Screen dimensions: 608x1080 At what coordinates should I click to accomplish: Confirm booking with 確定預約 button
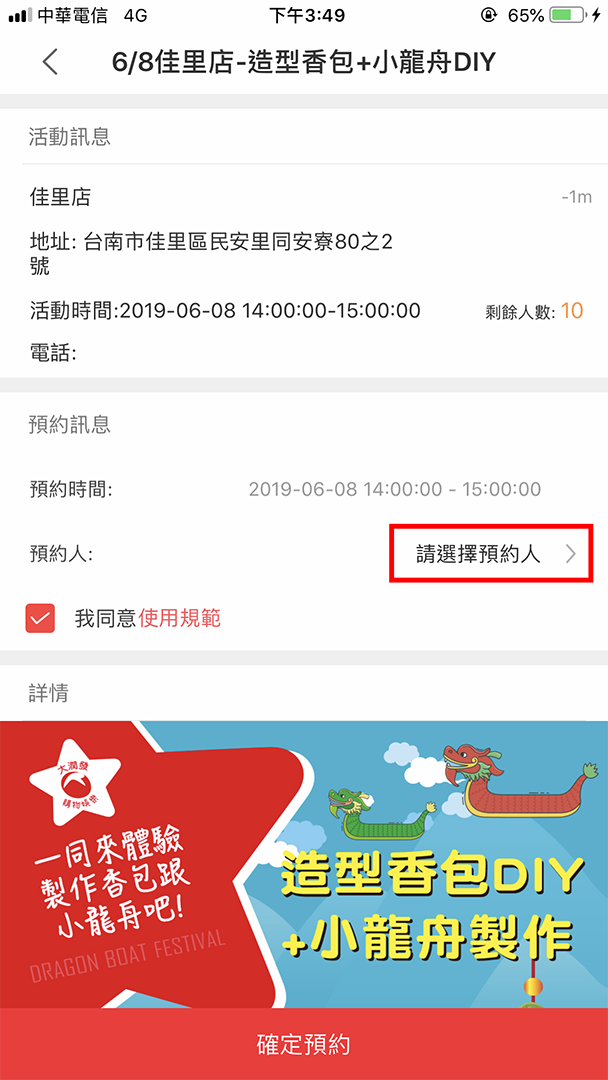tap(304, 1045)
